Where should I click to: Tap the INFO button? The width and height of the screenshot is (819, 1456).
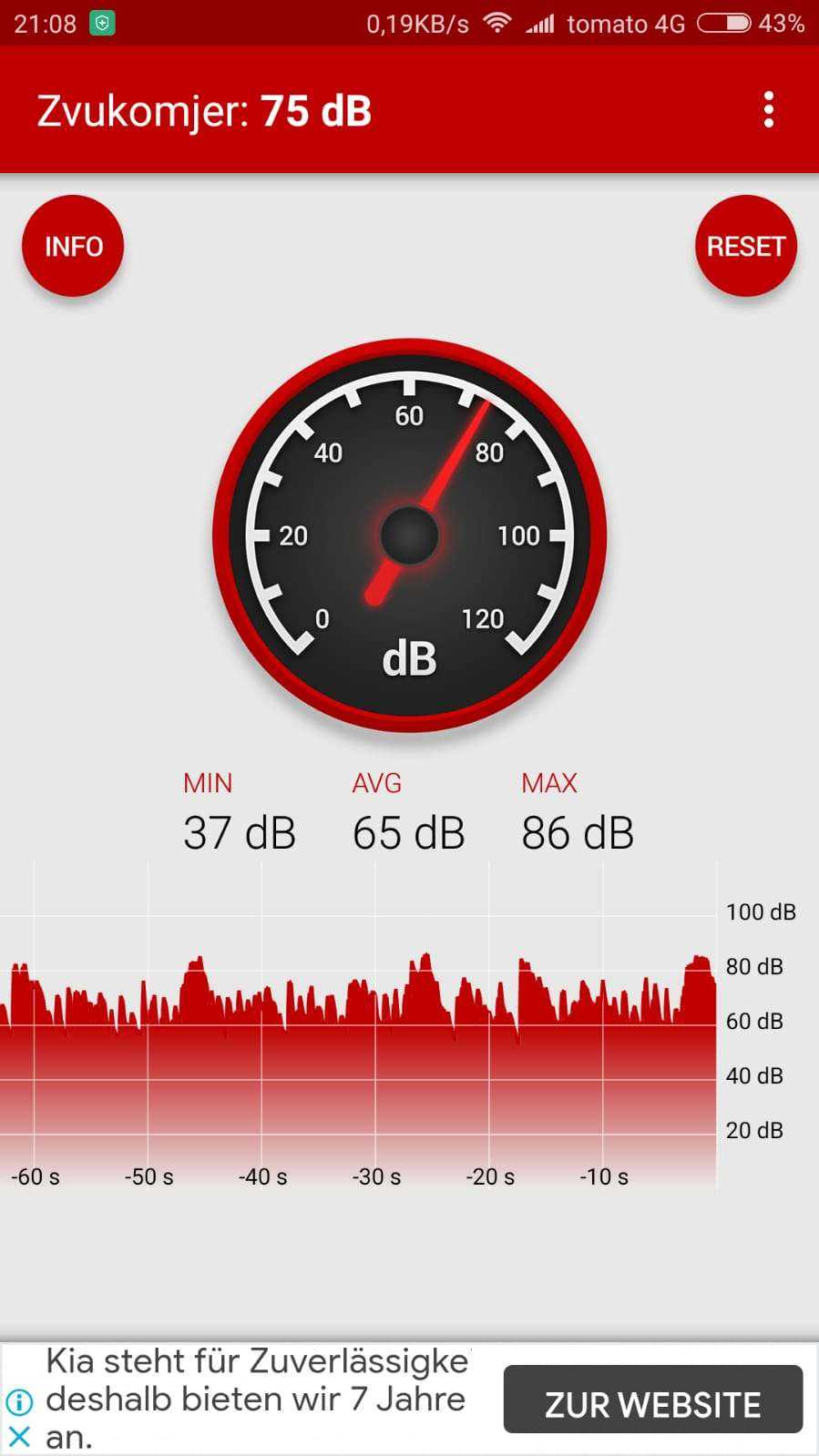coord(73,246)
